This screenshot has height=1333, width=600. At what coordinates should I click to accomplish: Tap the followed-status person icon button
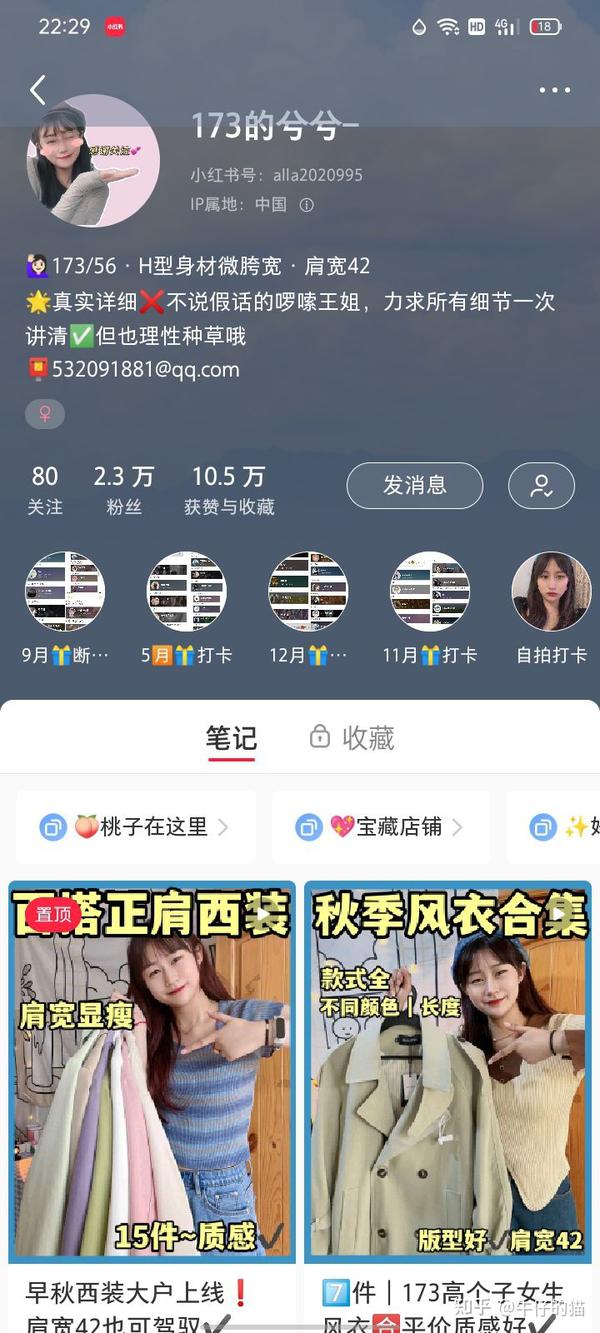coord(541,486)
